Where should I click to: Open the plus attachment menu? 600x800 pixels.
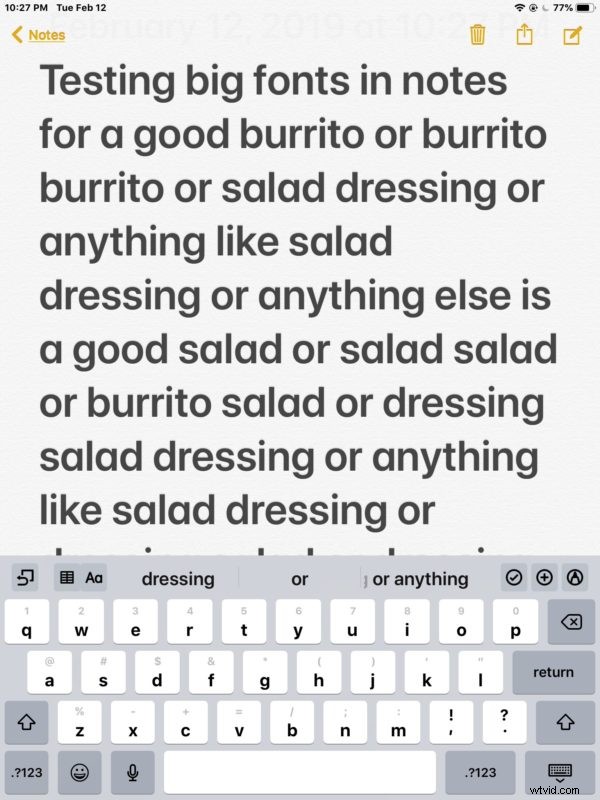coord(544,577)
